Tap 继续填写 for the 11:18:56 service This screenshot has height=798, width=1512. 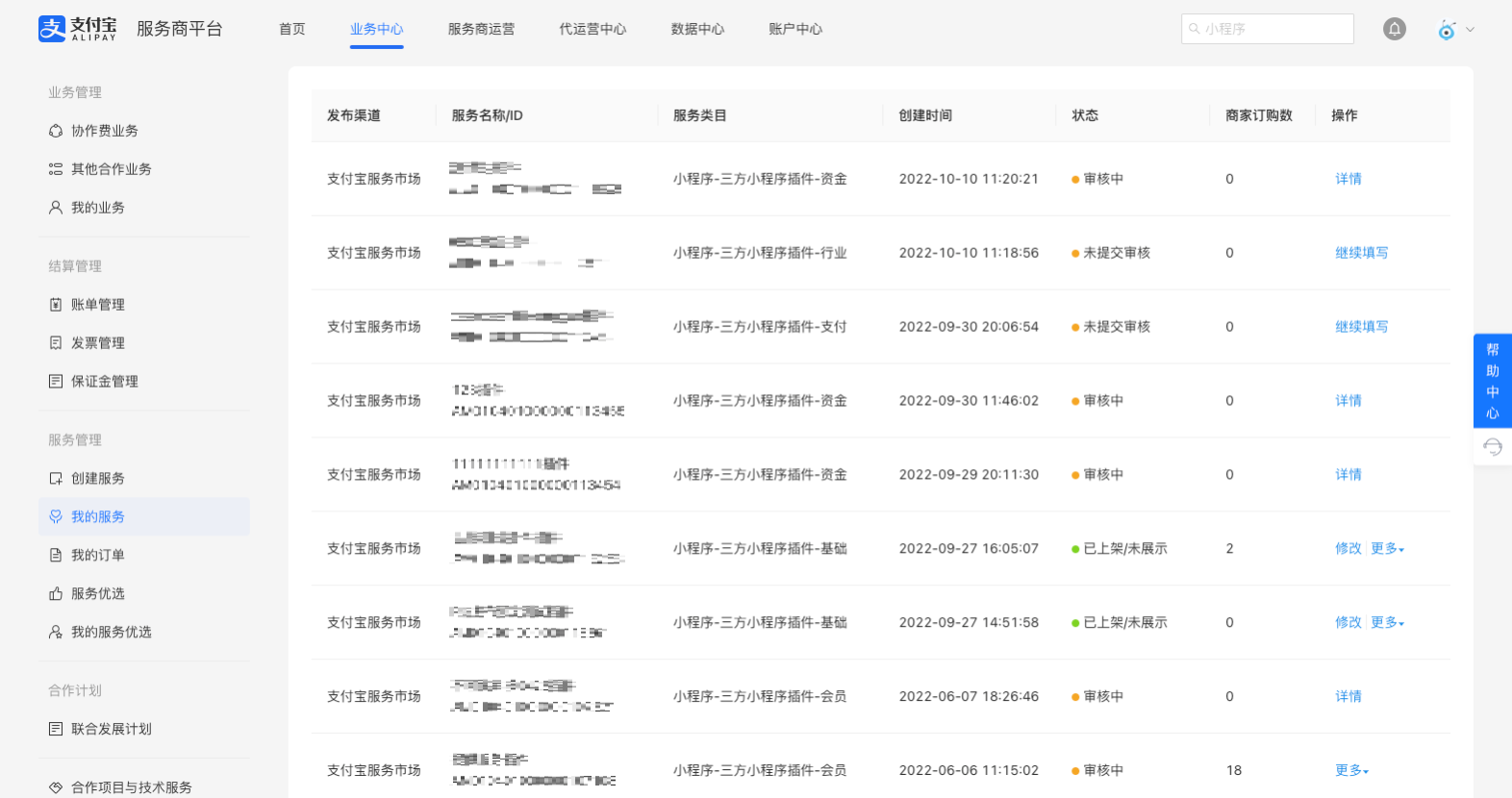pyautogui.click(x=1361, y=253)
